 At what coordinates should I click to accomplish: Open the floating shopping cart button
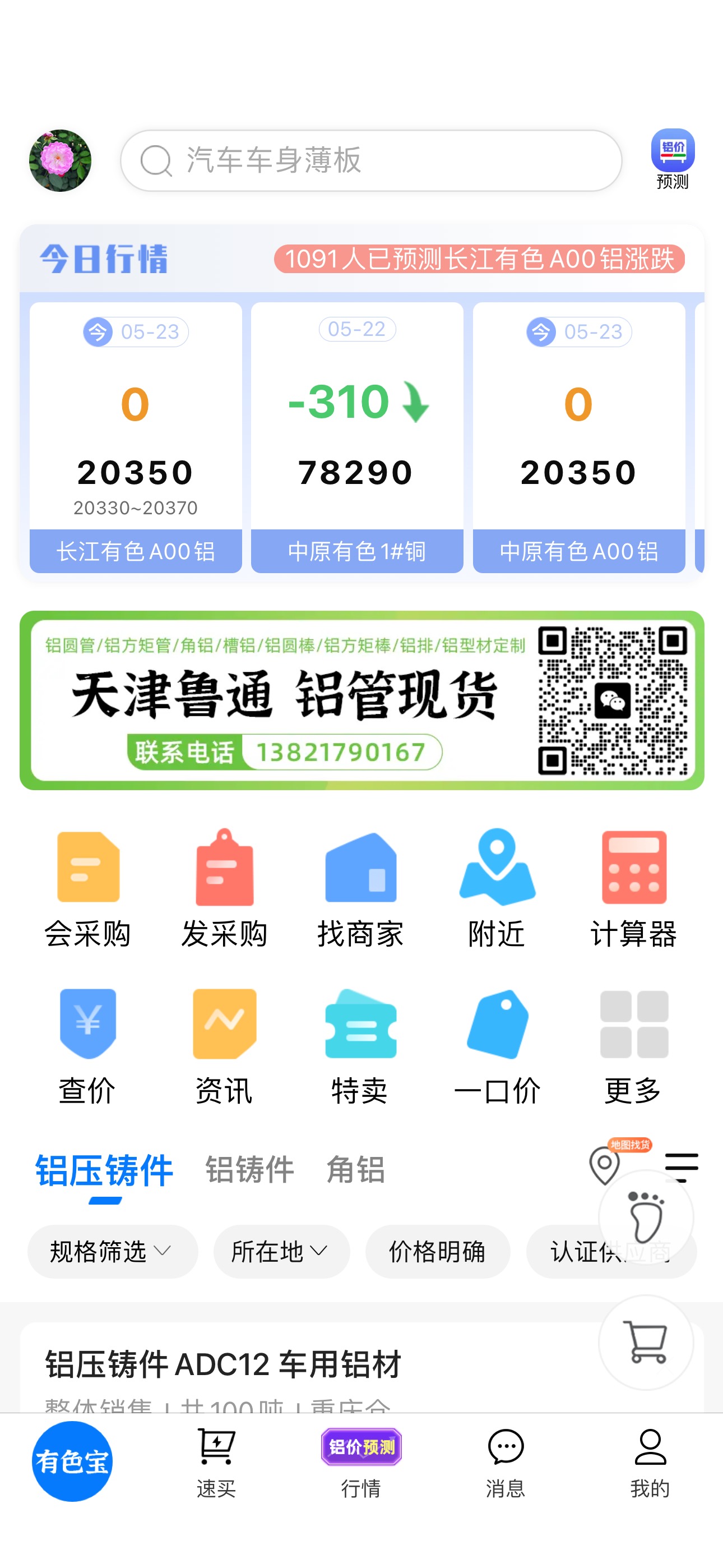[x=646, y=1342]
